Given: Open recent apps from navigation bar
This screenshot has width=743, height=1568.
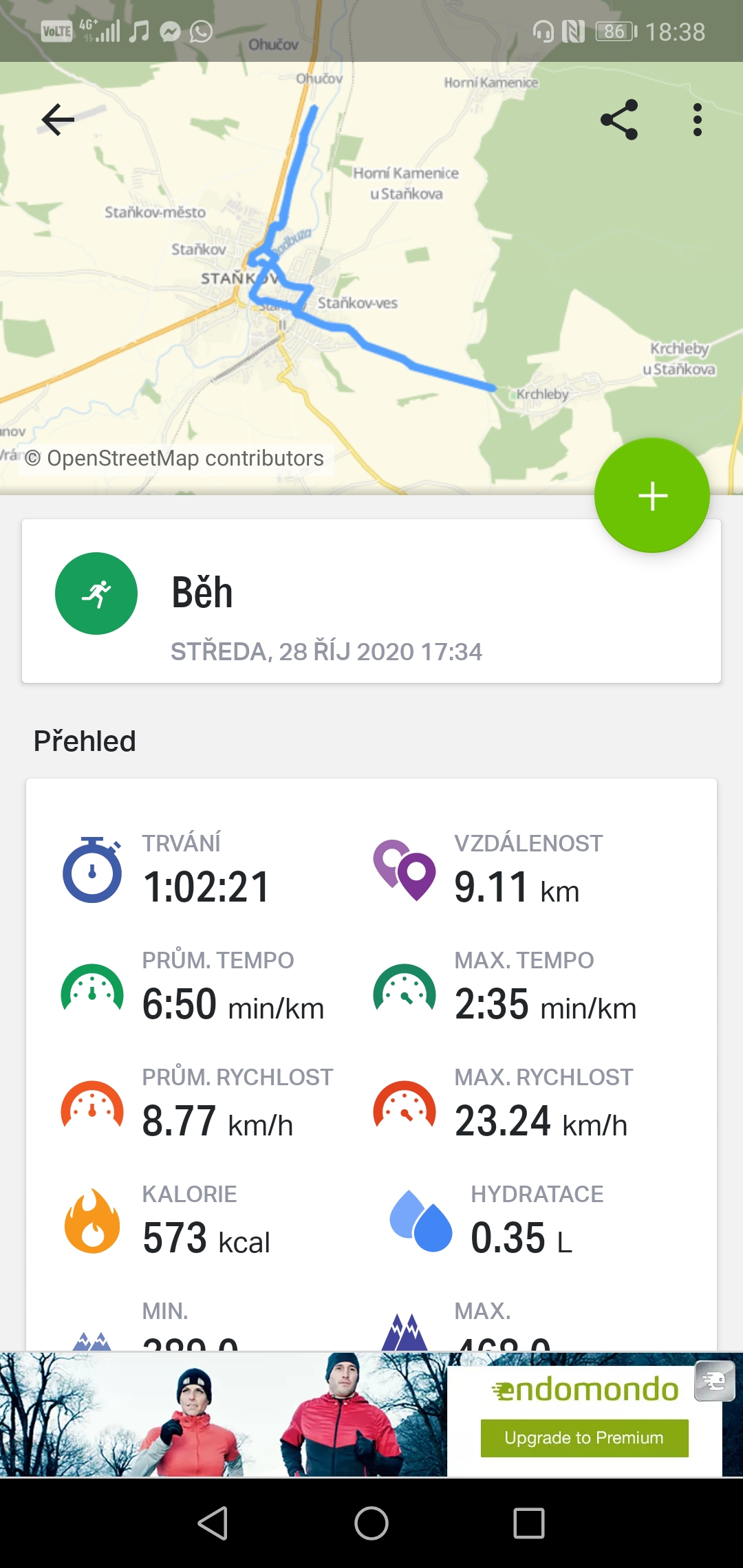Looking at the screenshot, I should coord(529,1523).
